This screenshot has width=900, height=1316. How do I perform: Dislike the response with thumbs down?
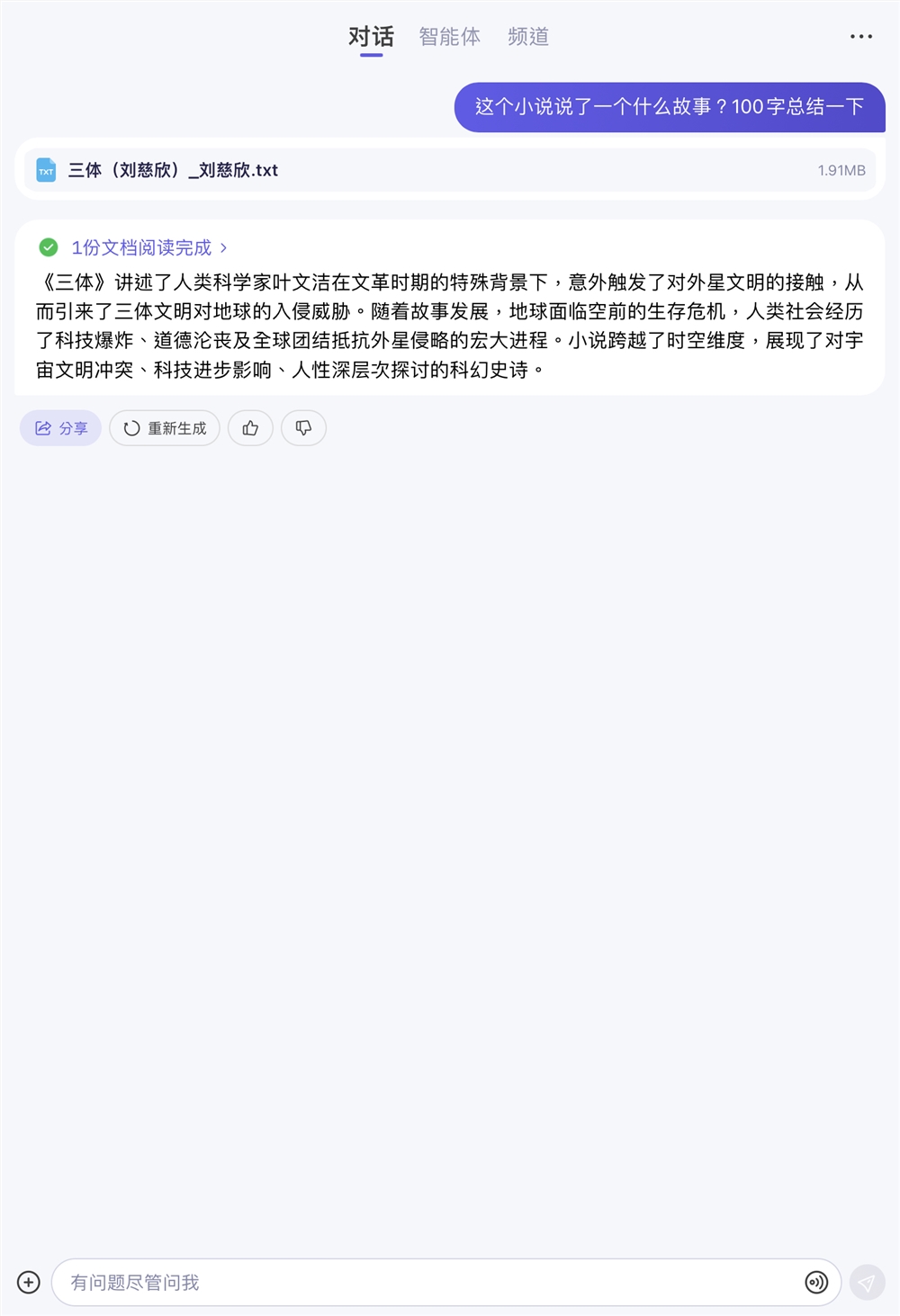(303, 428)
